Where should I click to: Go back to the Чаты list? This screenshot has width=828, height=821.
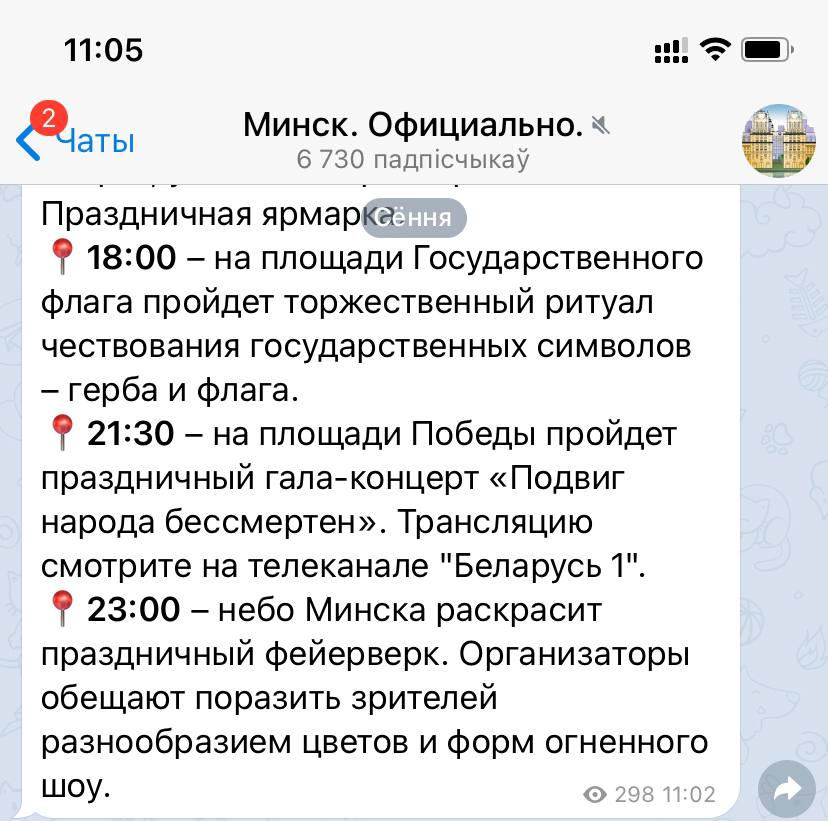(x=75, y=142)
